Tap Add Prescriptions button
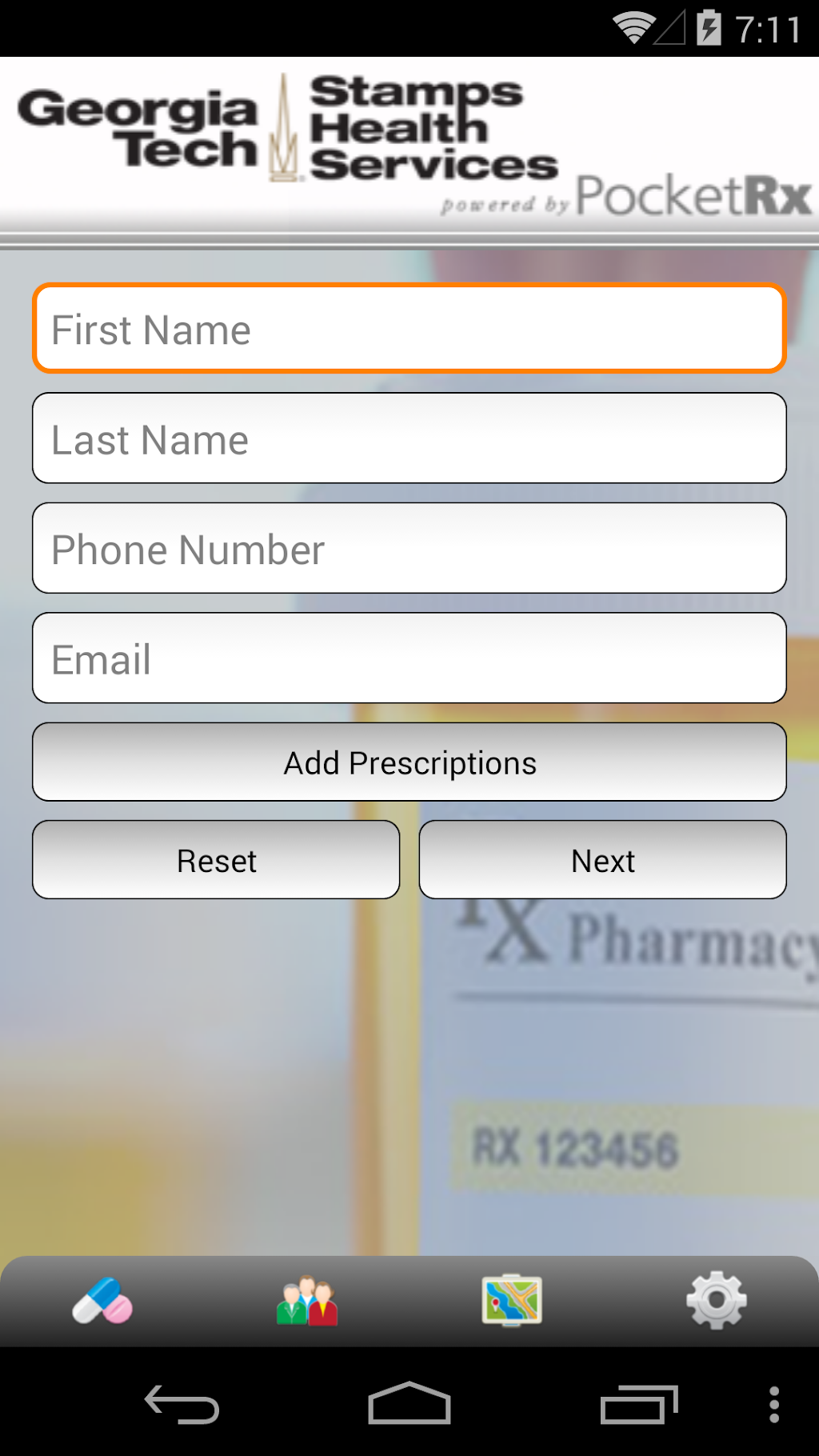The height and width of the screenshot is (1456, 819). click(409, 762)
